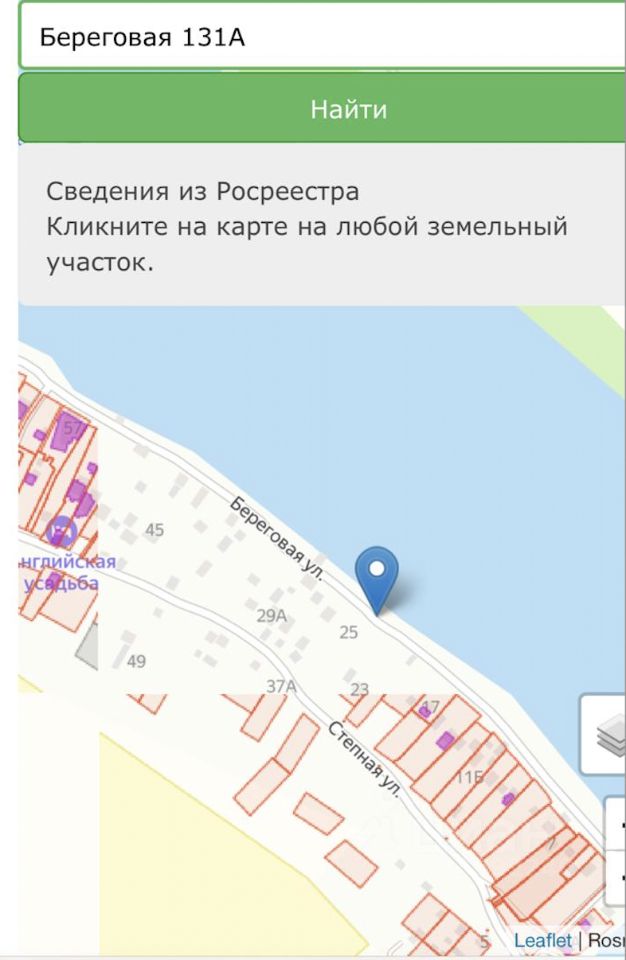This screenshot has width=626, height=960.
Task: Tap the address field with Береговая 131А
Action: point(320,38)
